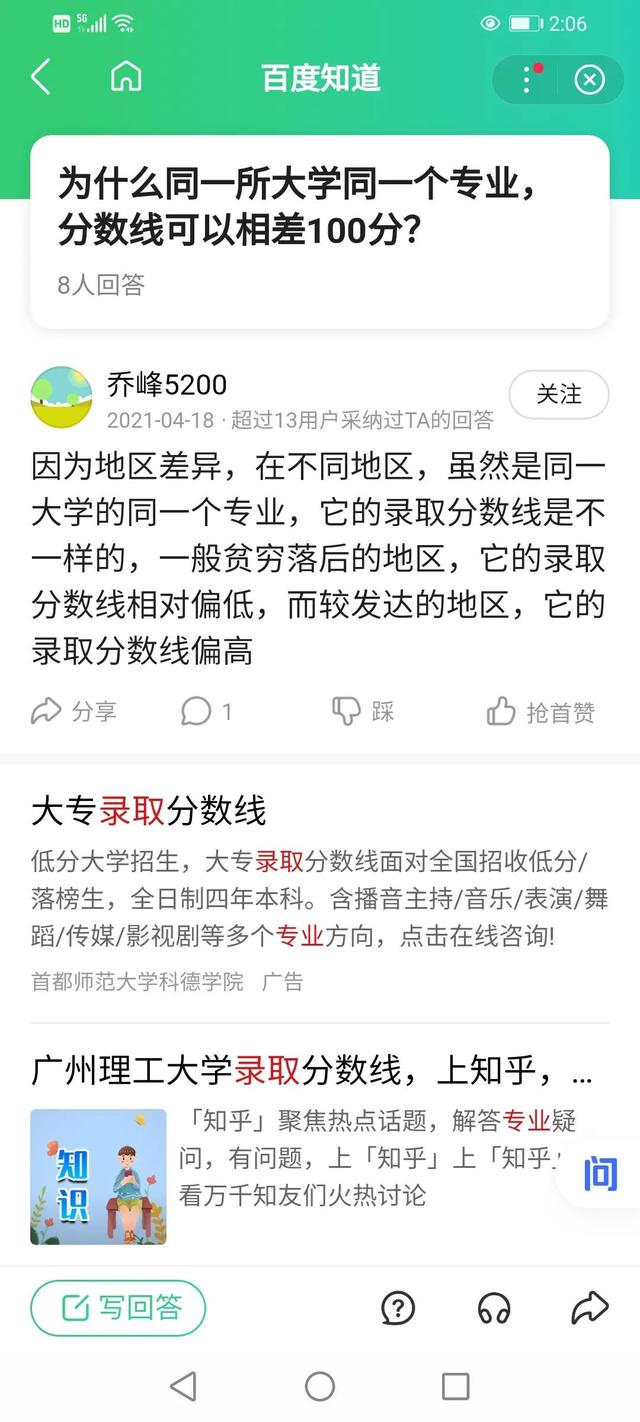640x1422 pixels.
Task: Write an answer with 写回答
Action: point(118,1307)
